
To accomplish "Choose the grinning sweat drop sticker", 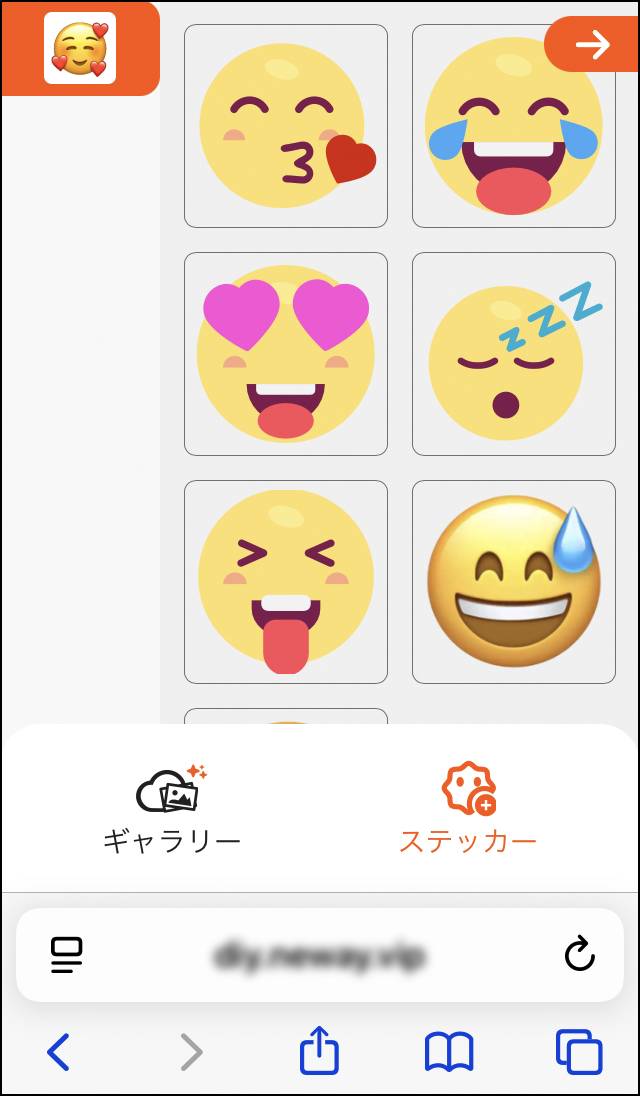I will (514, 582).
